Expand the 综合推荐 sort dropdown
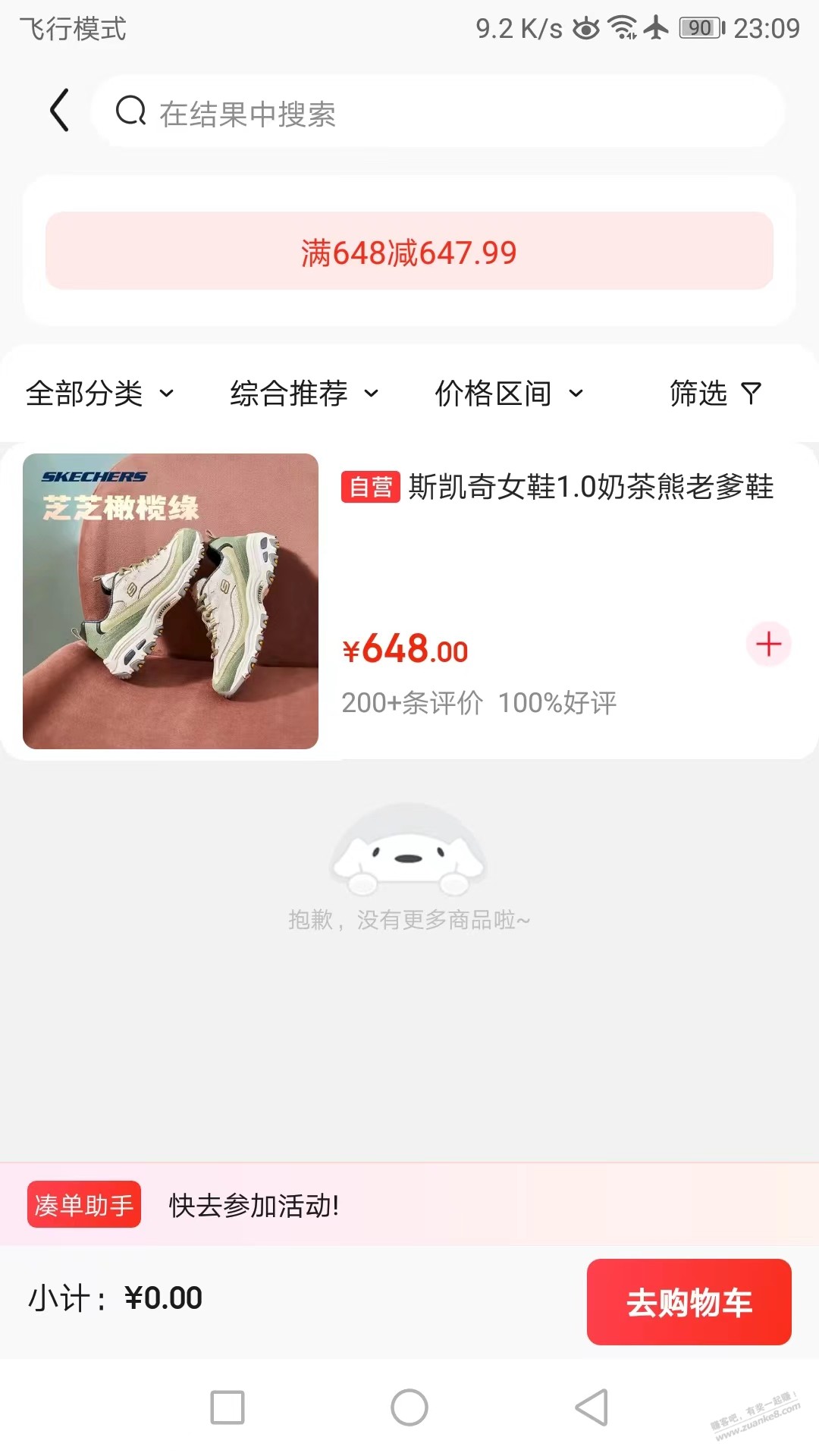Screen dimensions: 819x1456 [x=304, y=394]
